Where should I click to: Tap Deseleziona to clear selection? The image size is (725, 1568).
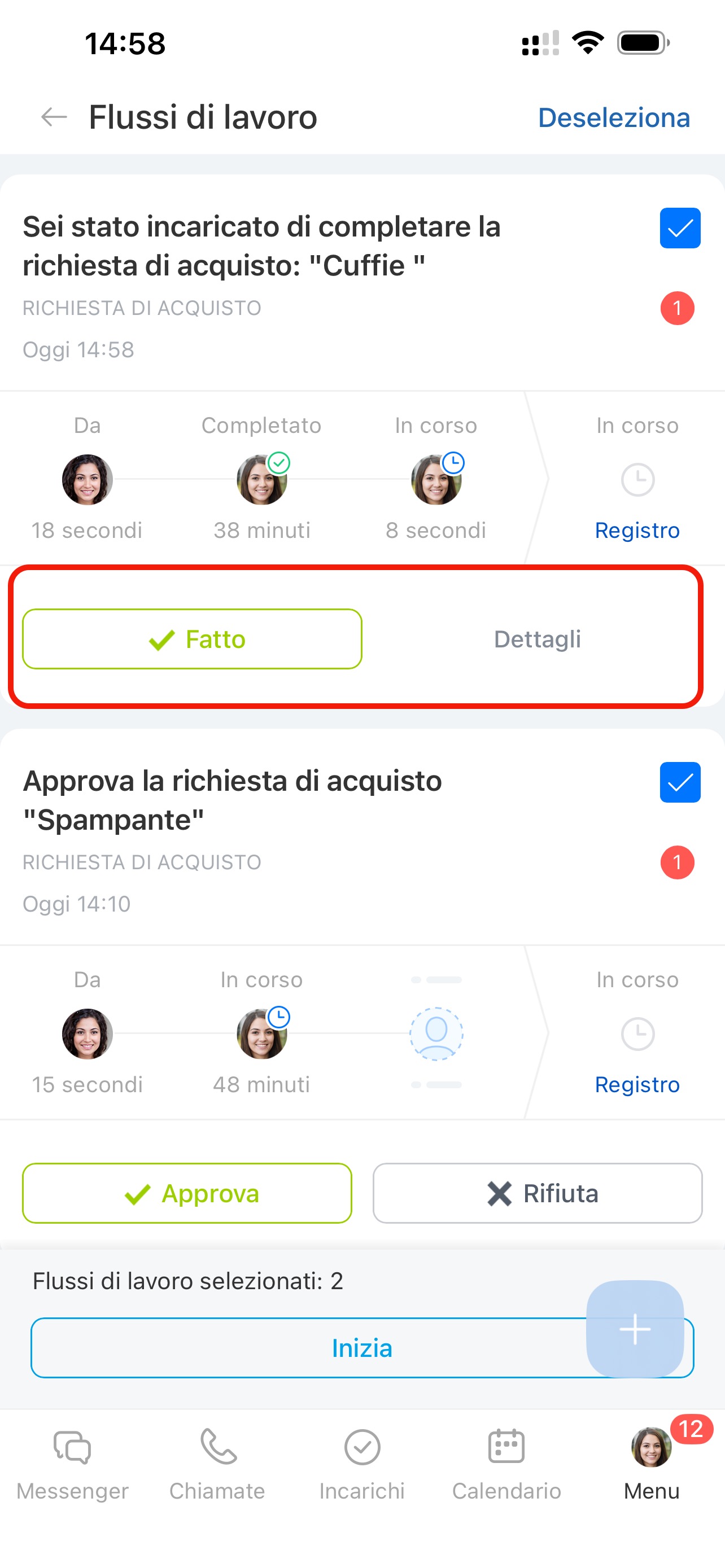tap(614, 117)
